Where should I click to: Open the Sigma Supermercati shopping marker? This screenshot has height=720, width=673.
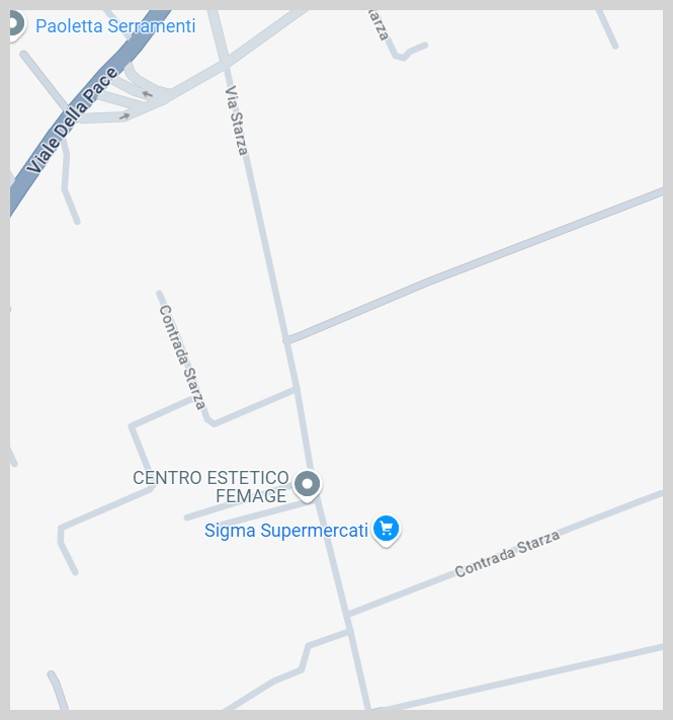click(386, 529)
